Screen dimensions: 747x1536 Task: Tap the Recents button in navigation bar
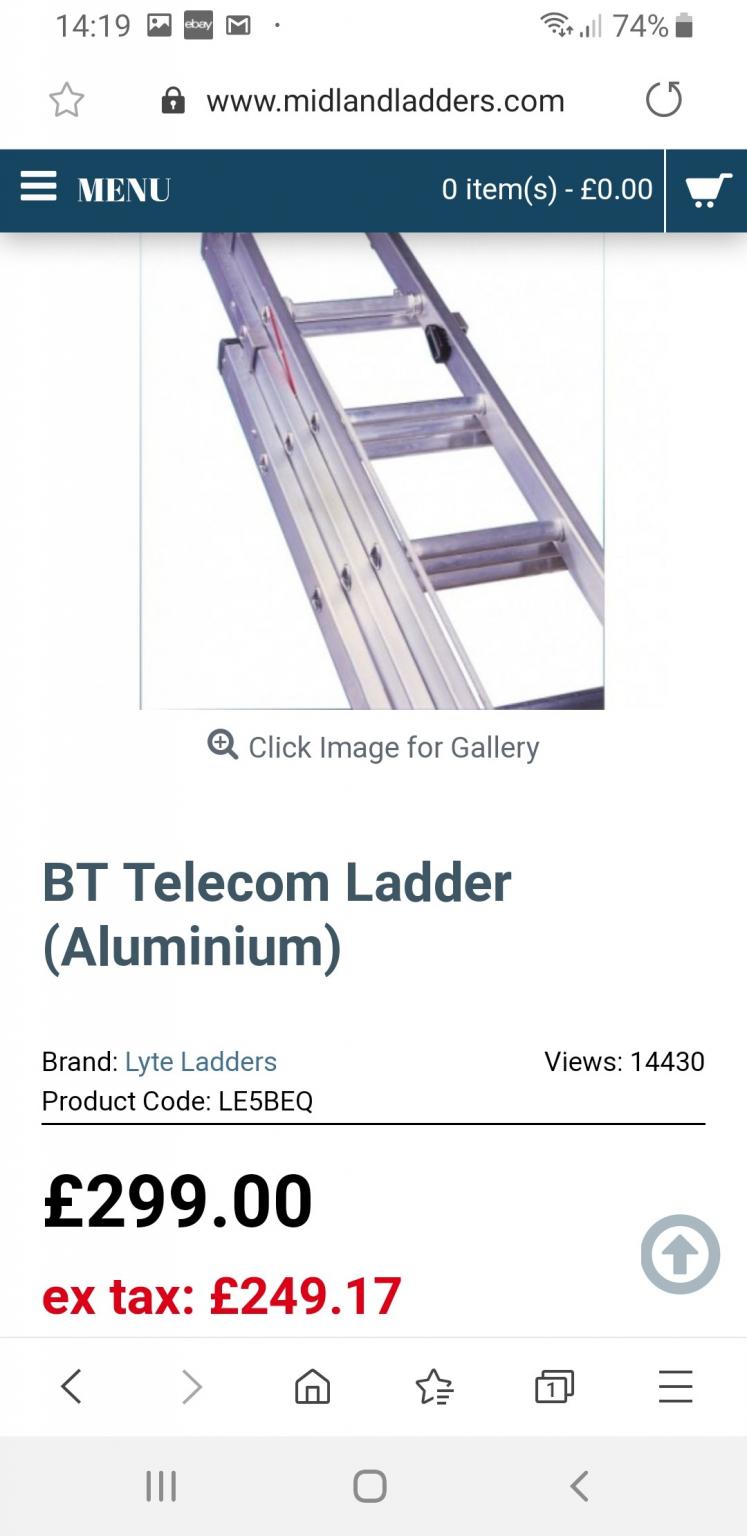tap(161, 1487)
